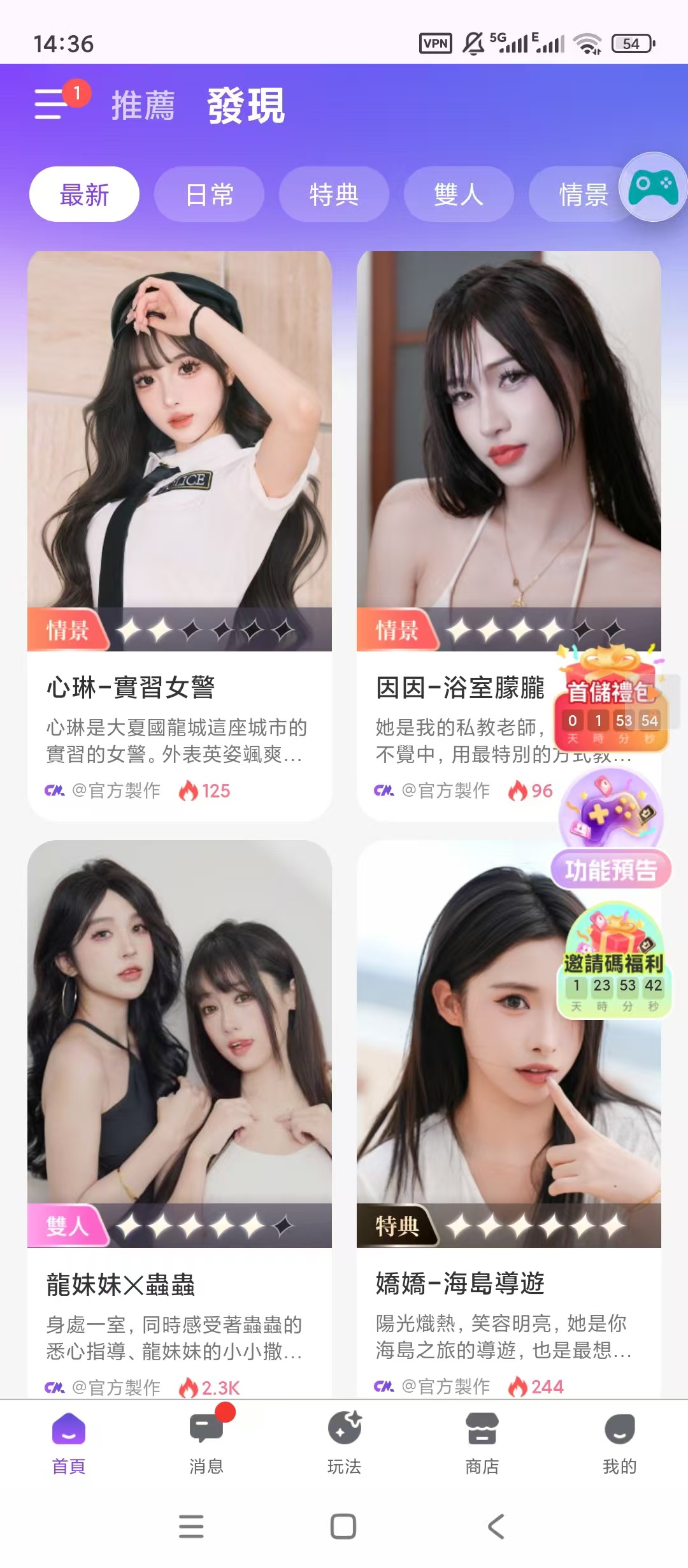Open the 日常 filter dropdown chip
688x1568 pixels.
click(x=210, y=193)
